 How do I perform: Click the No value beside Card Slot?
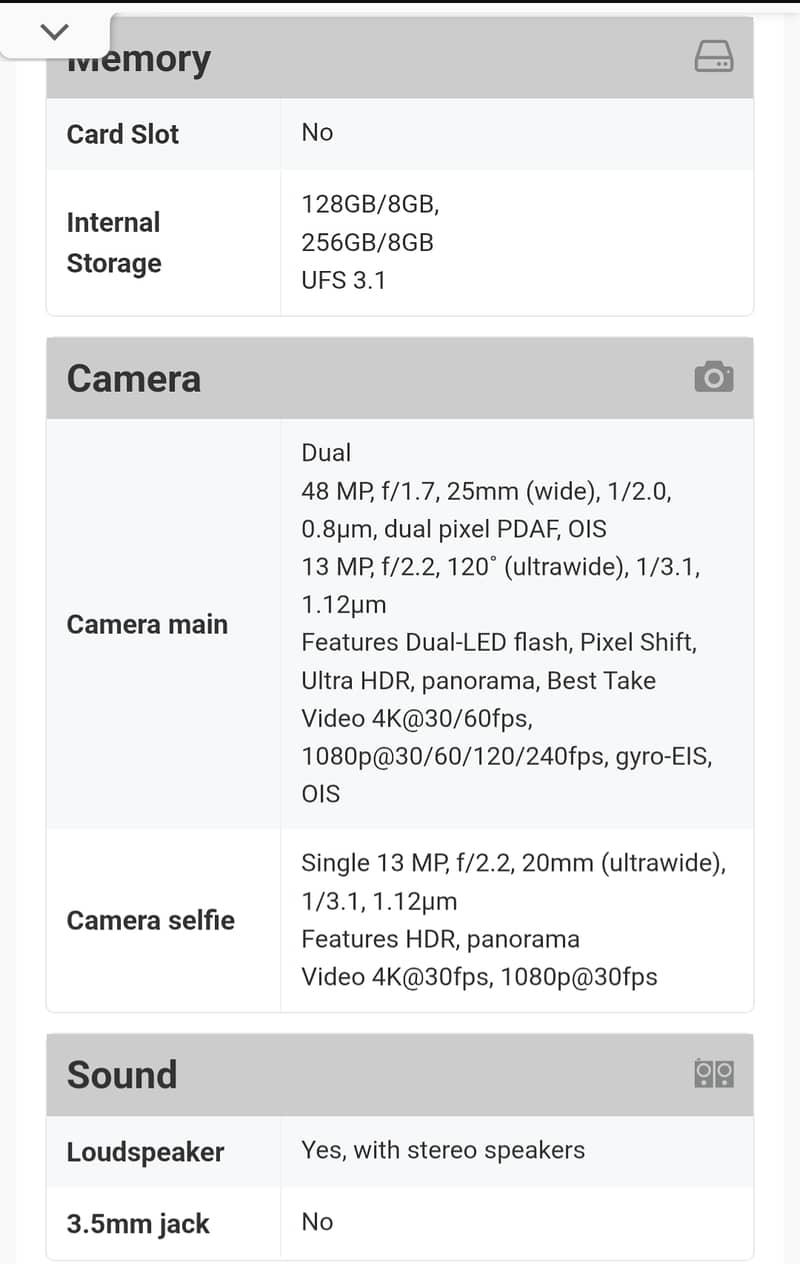(x=317, y=132)
